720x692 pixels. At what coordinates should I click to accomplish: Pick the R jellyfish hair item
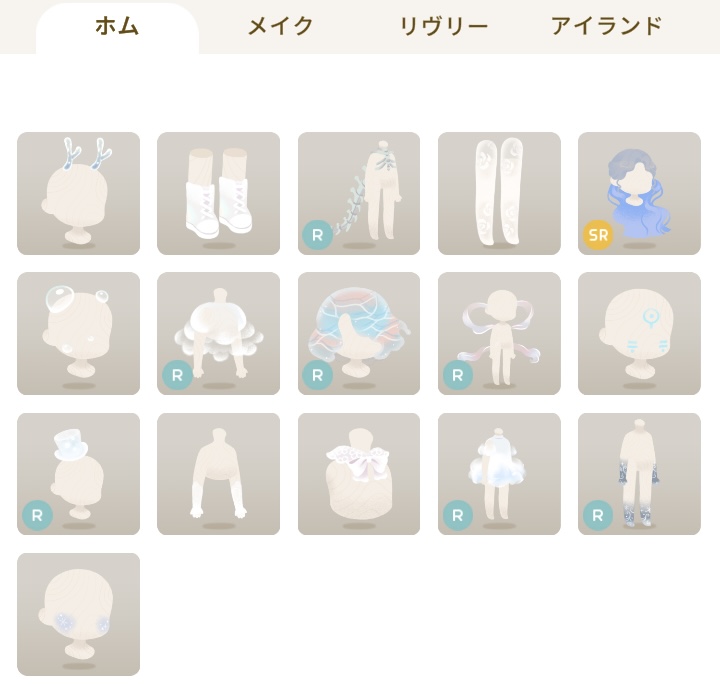tap(218, 333)
